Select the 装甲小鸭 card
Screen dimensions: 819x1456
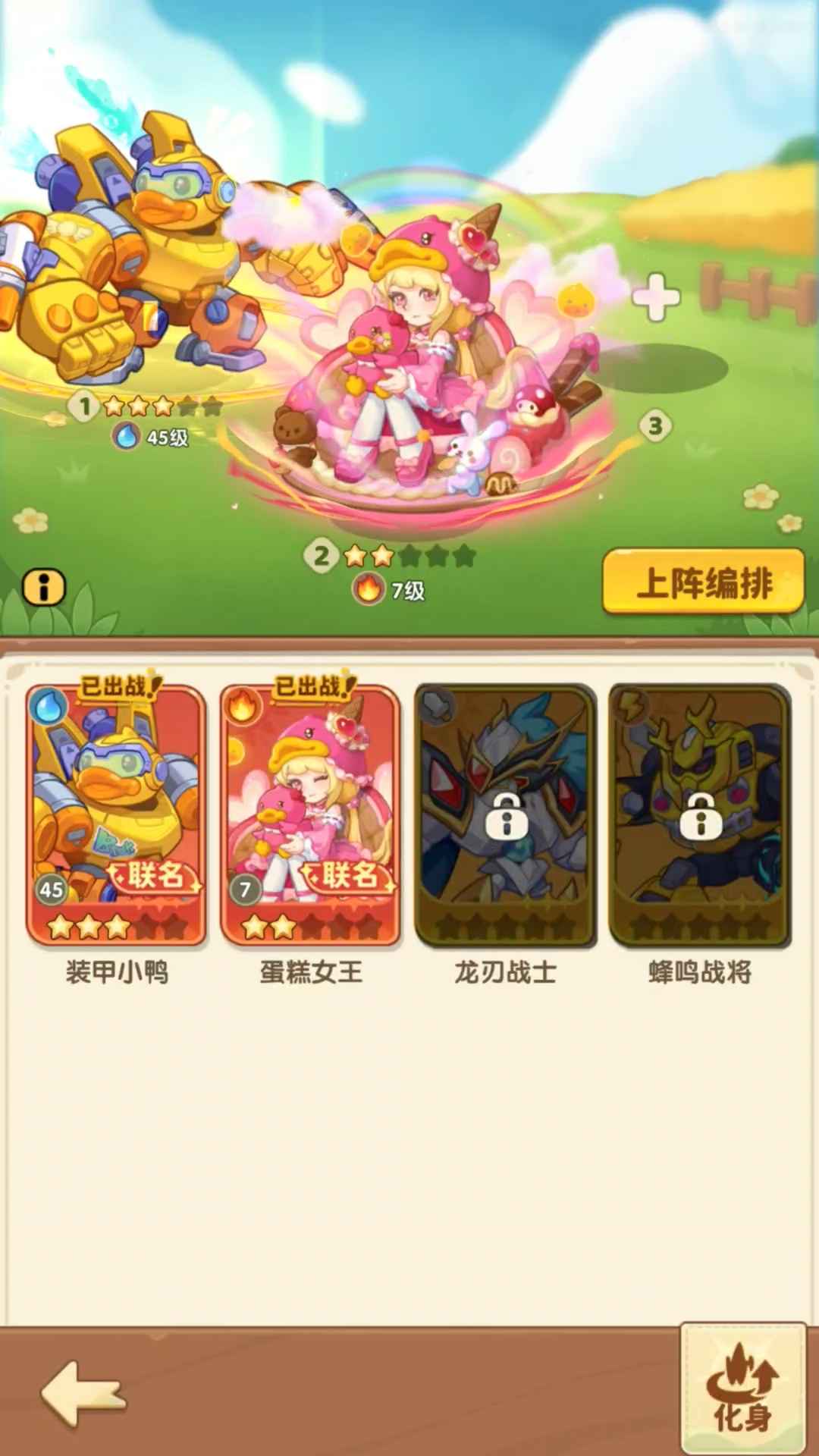[x=116, y=815]
